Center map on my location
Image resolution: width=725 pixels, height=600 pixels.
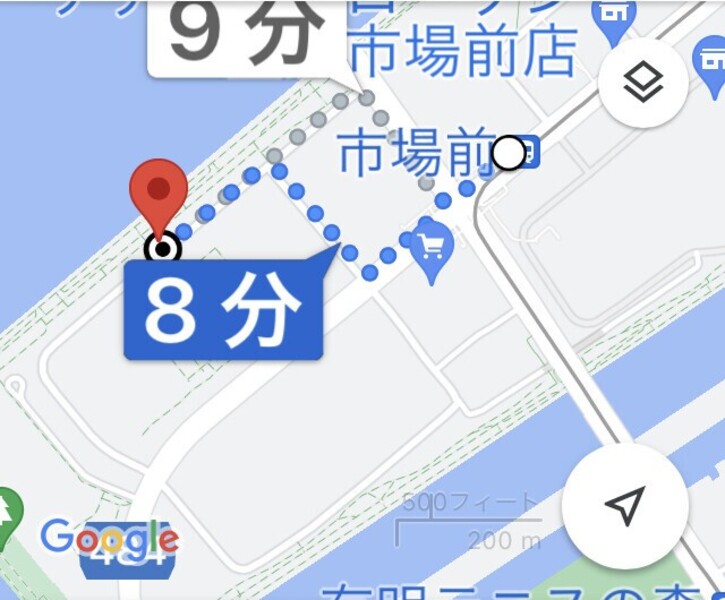point(625,507)
